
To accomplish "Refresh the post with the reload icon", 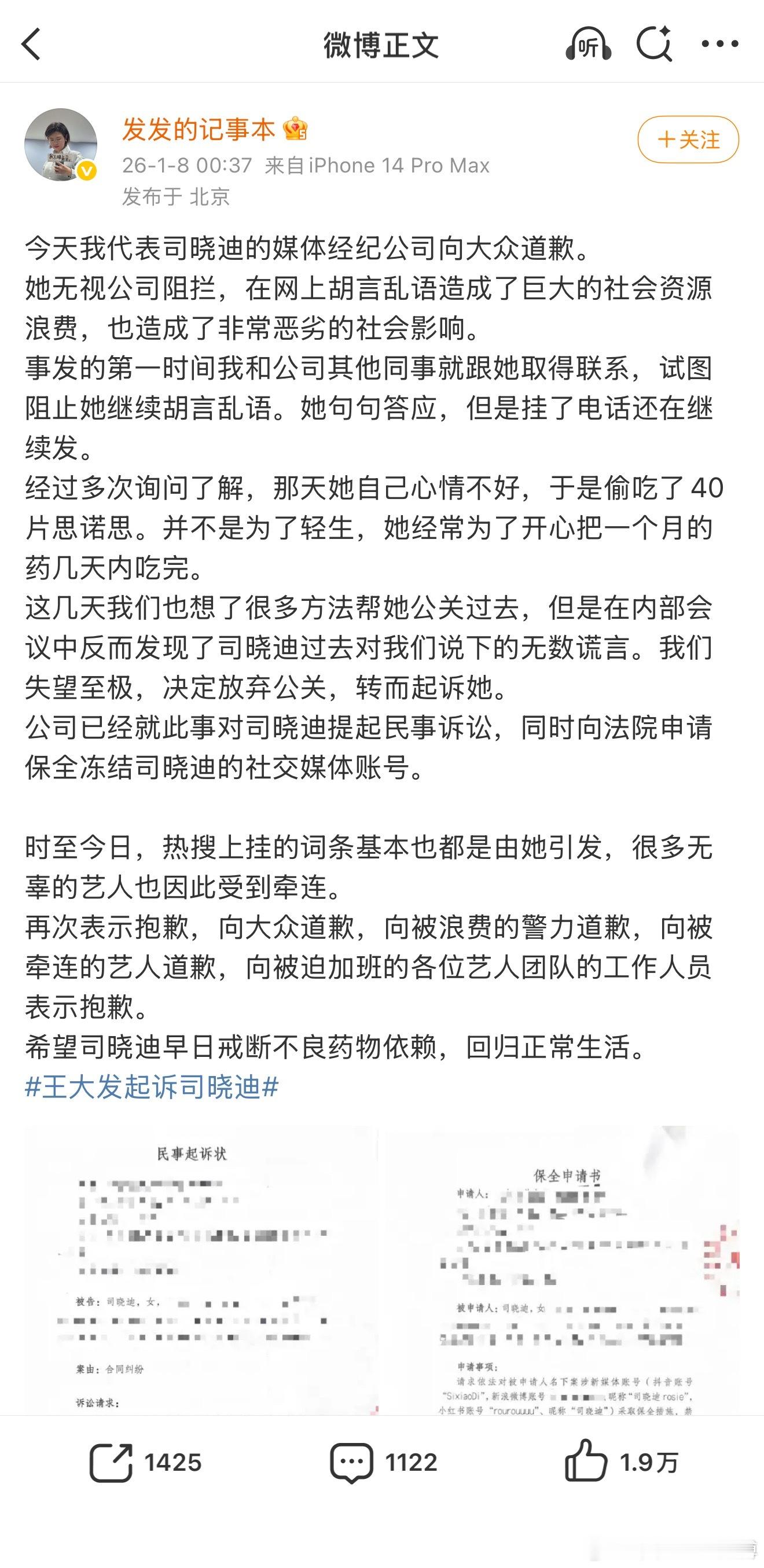I will click(x=655, y=44).
